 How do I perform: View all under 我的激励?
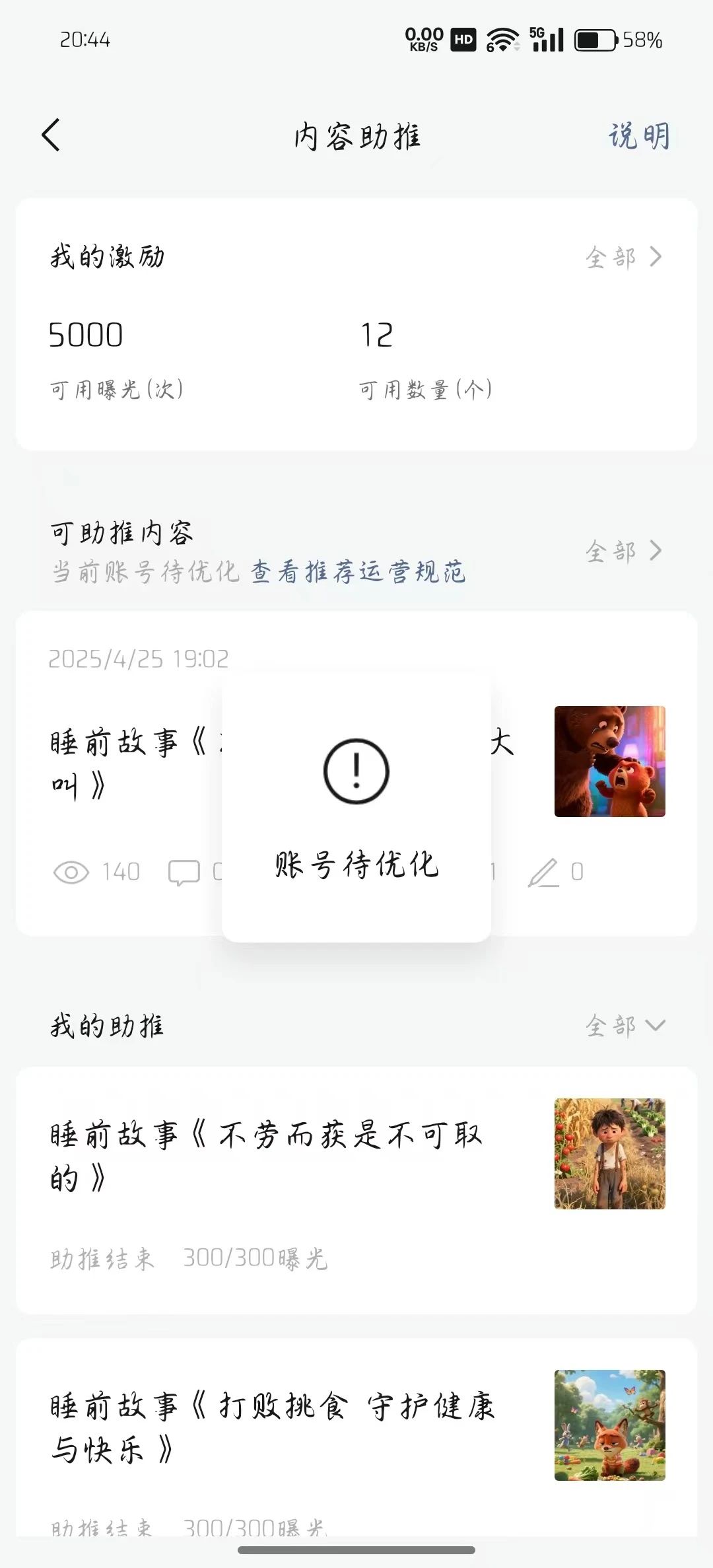pyautogui.click(x=623, y=257)
